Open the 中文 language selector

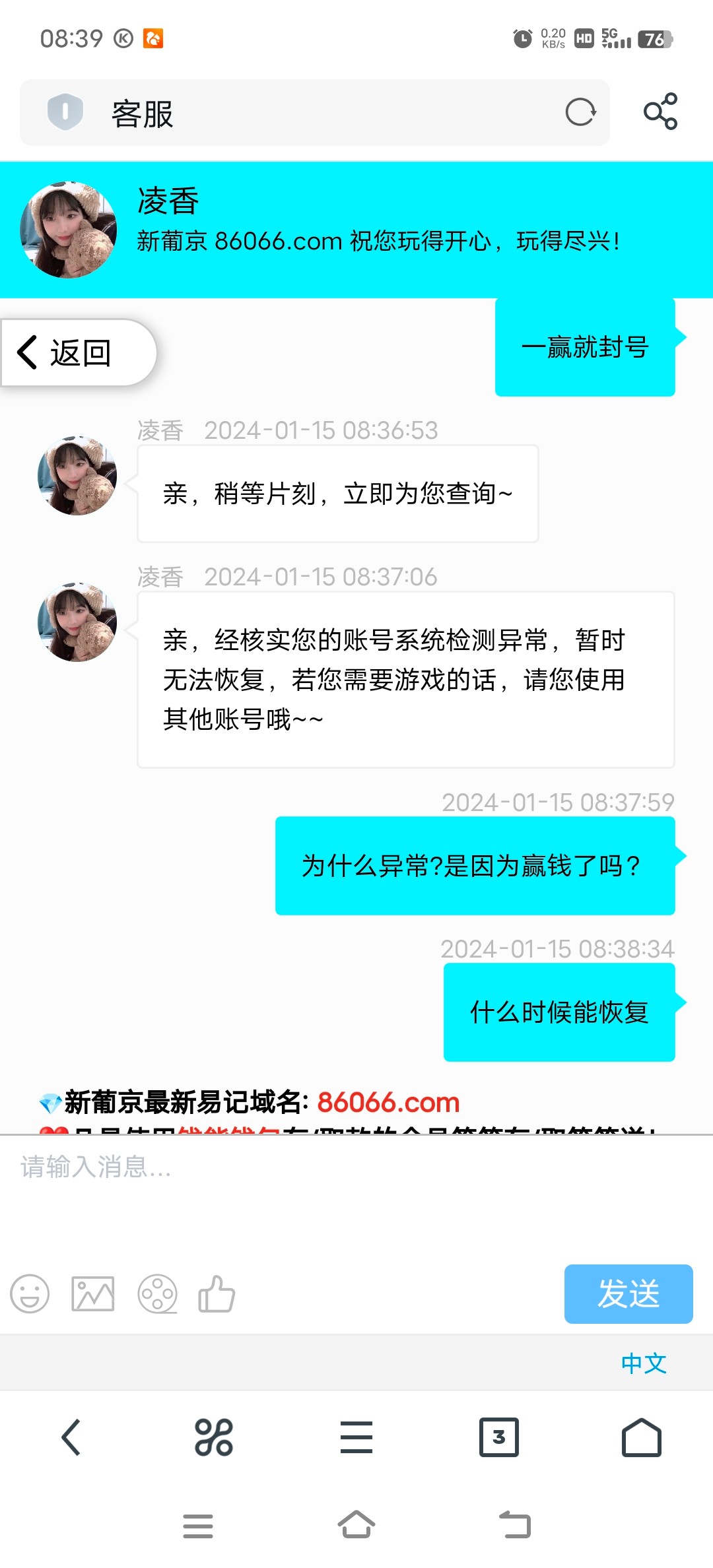(x=644, y=1362)
